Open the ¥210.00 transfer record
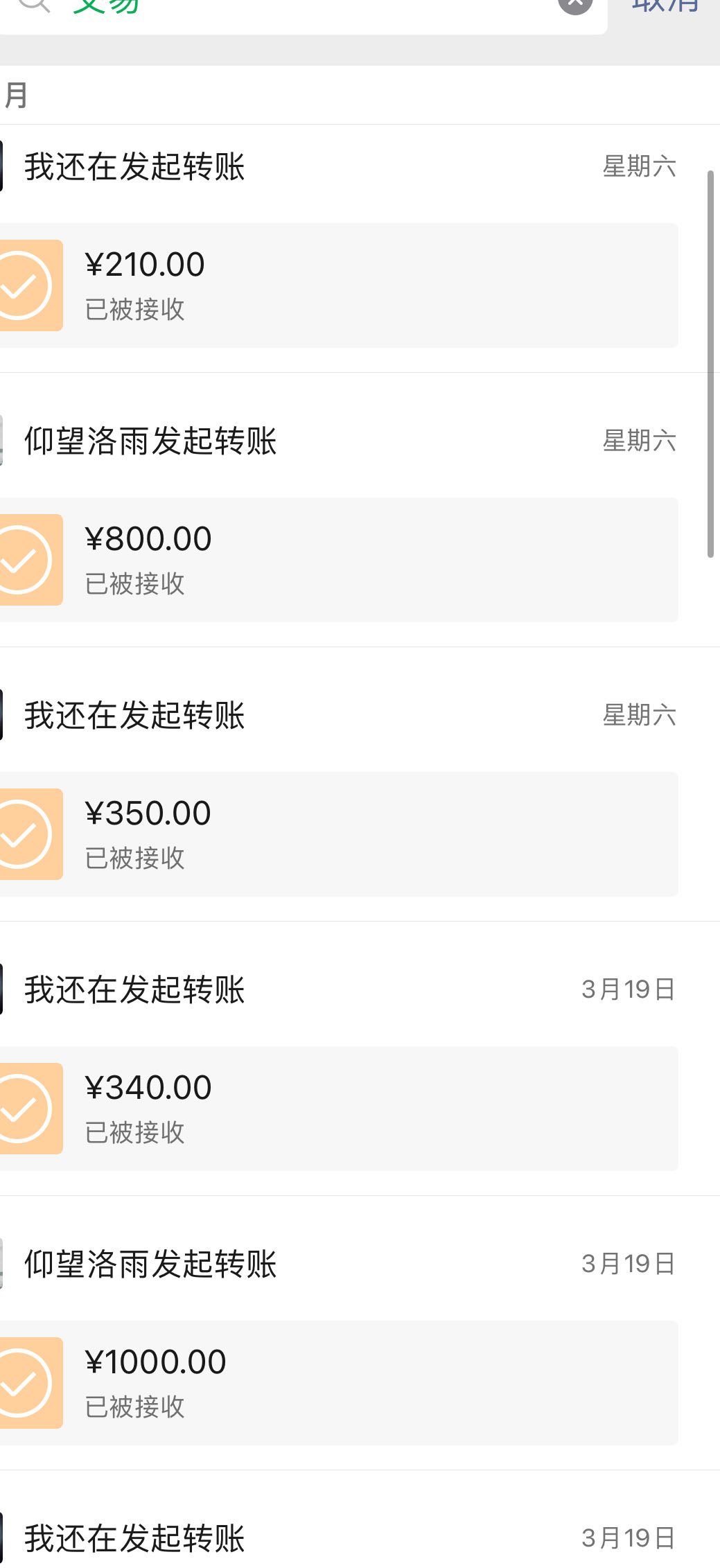The image size is (720, 1568). tap(338, 285)
